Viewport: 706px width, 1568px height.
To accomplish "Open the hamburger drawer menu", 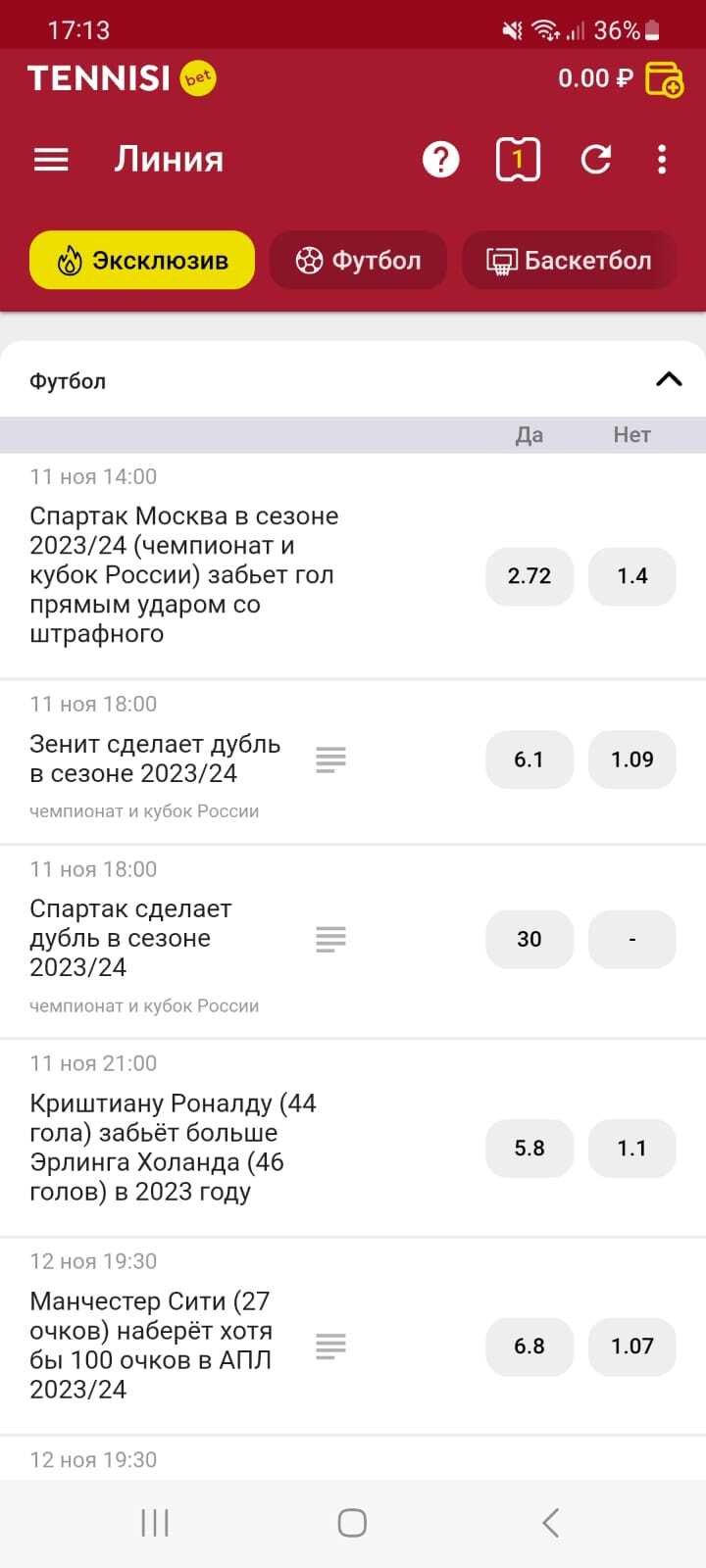I will click(51, 159).
